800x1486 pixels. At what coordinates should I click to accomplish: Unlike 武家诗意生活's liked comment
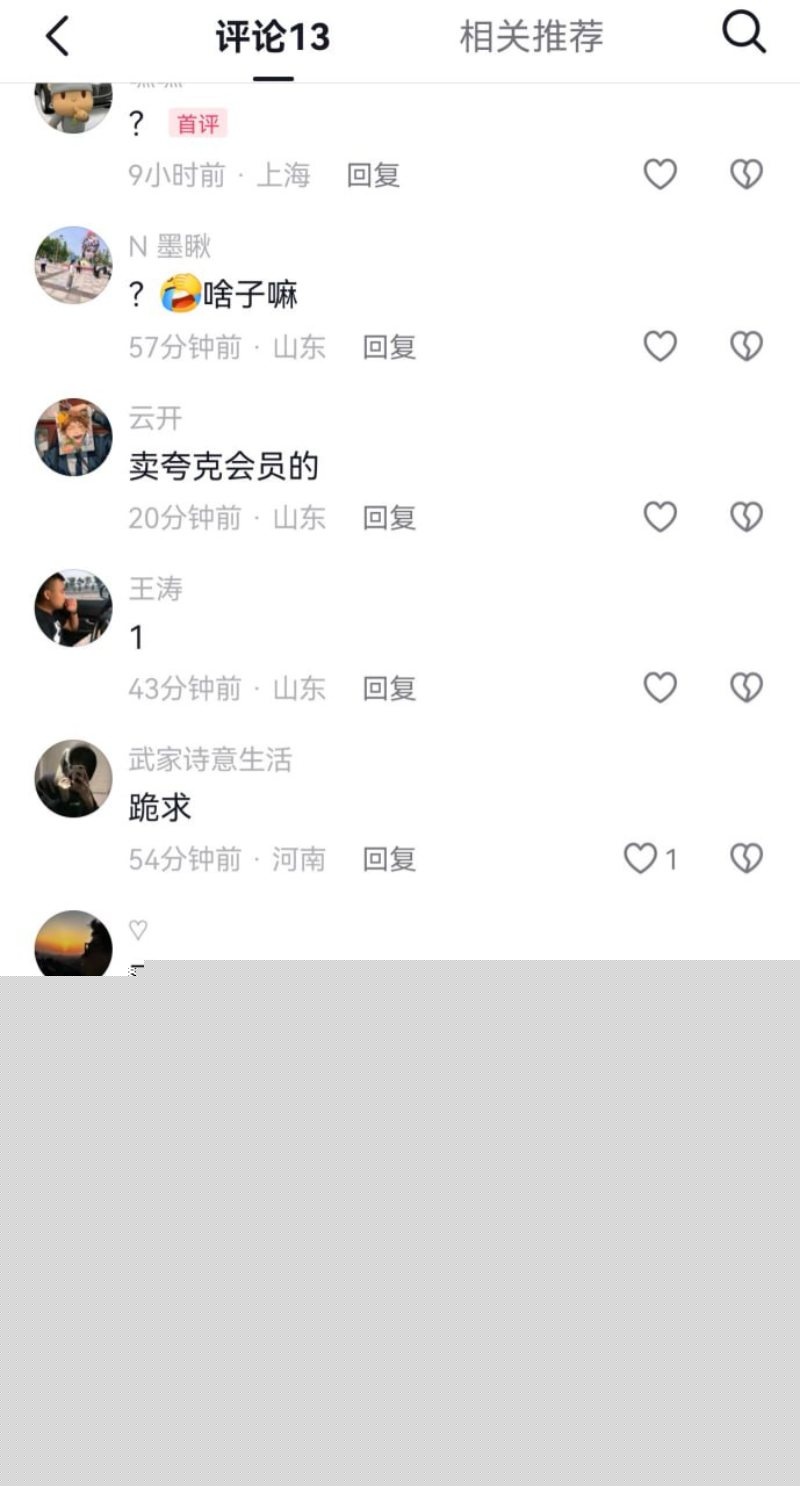(x=640, y=858)
